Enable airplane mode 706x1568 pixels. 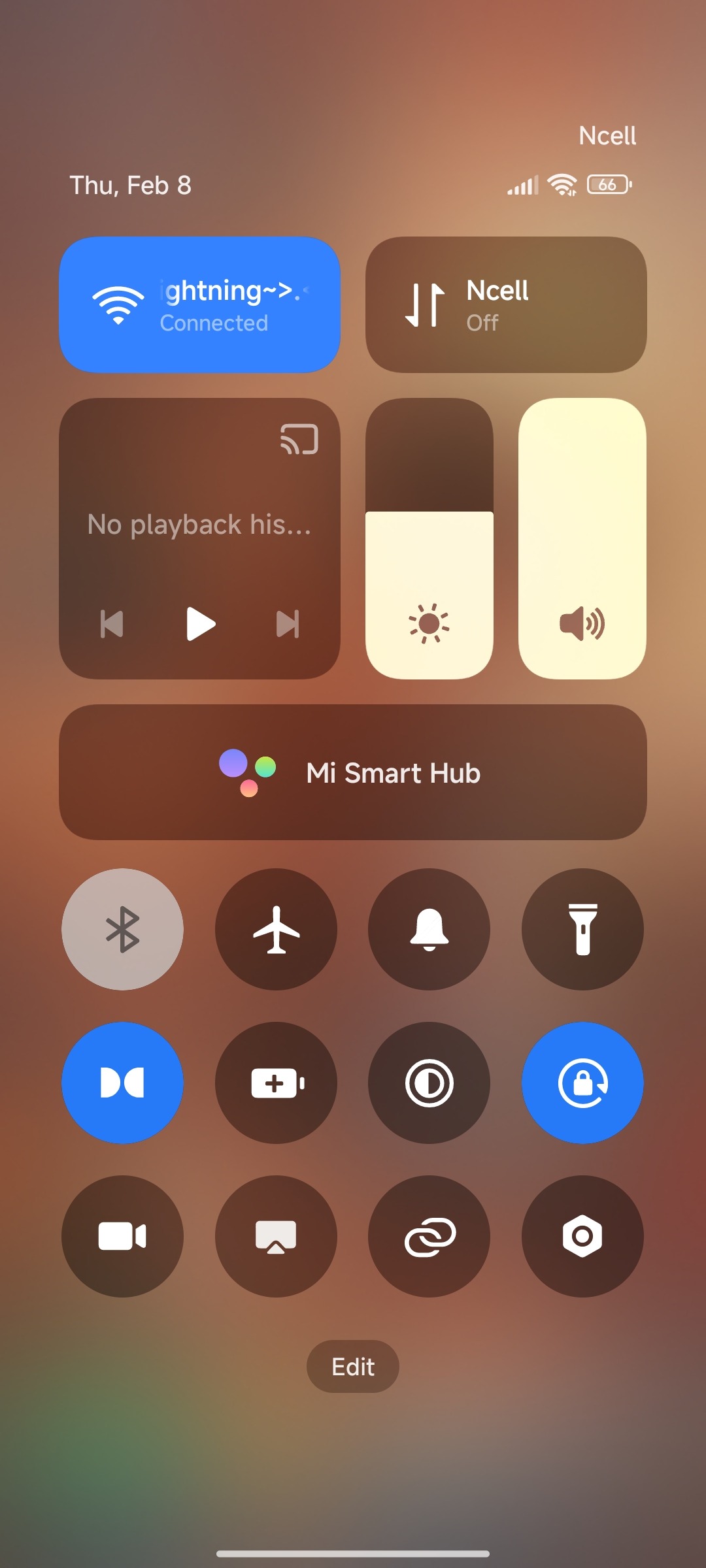click(x=276, y=929)
